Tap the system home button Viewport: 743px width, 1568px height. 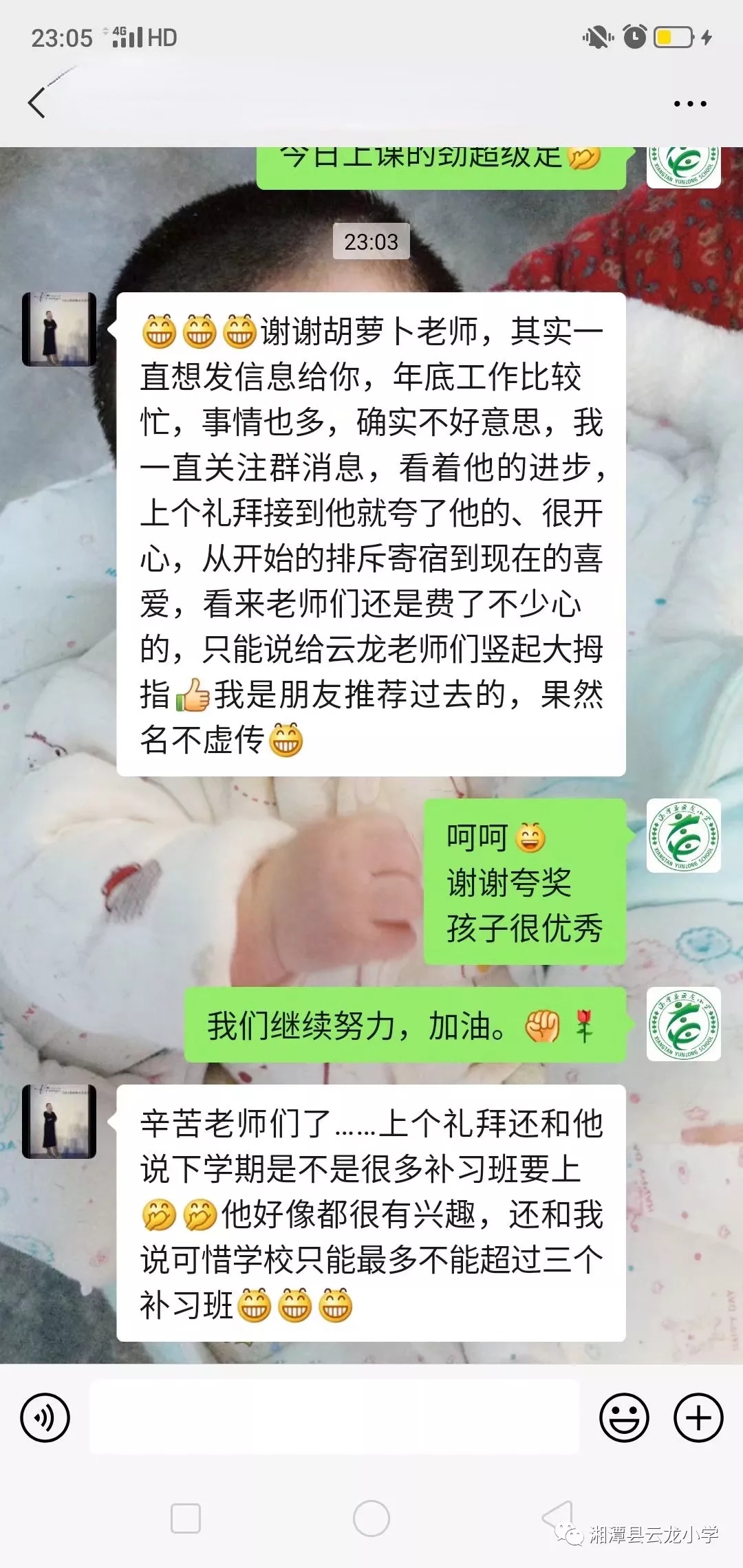pos(371,1518)
